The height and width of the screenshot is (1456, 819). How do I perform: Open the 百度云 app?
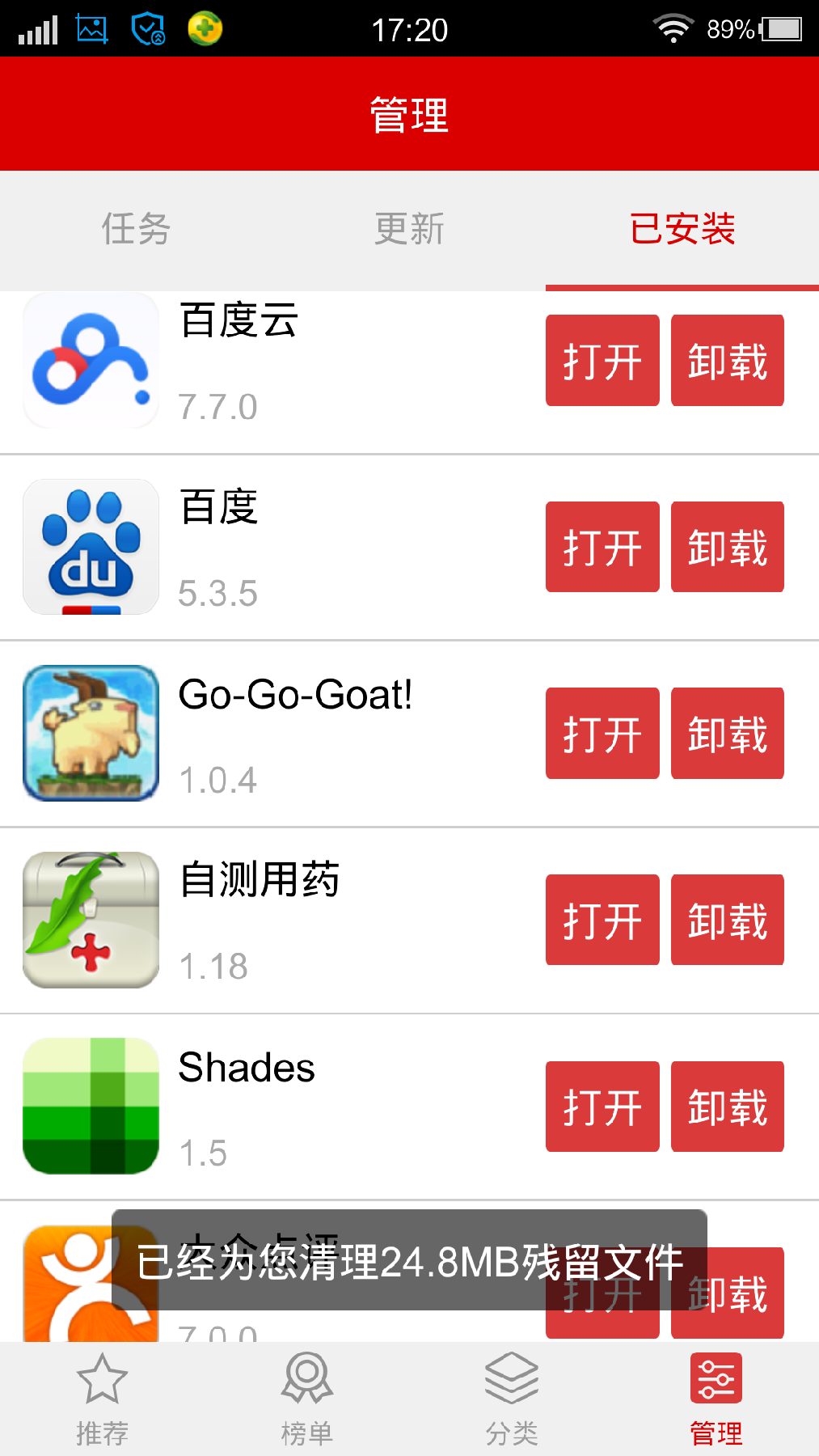coord(602,361)
